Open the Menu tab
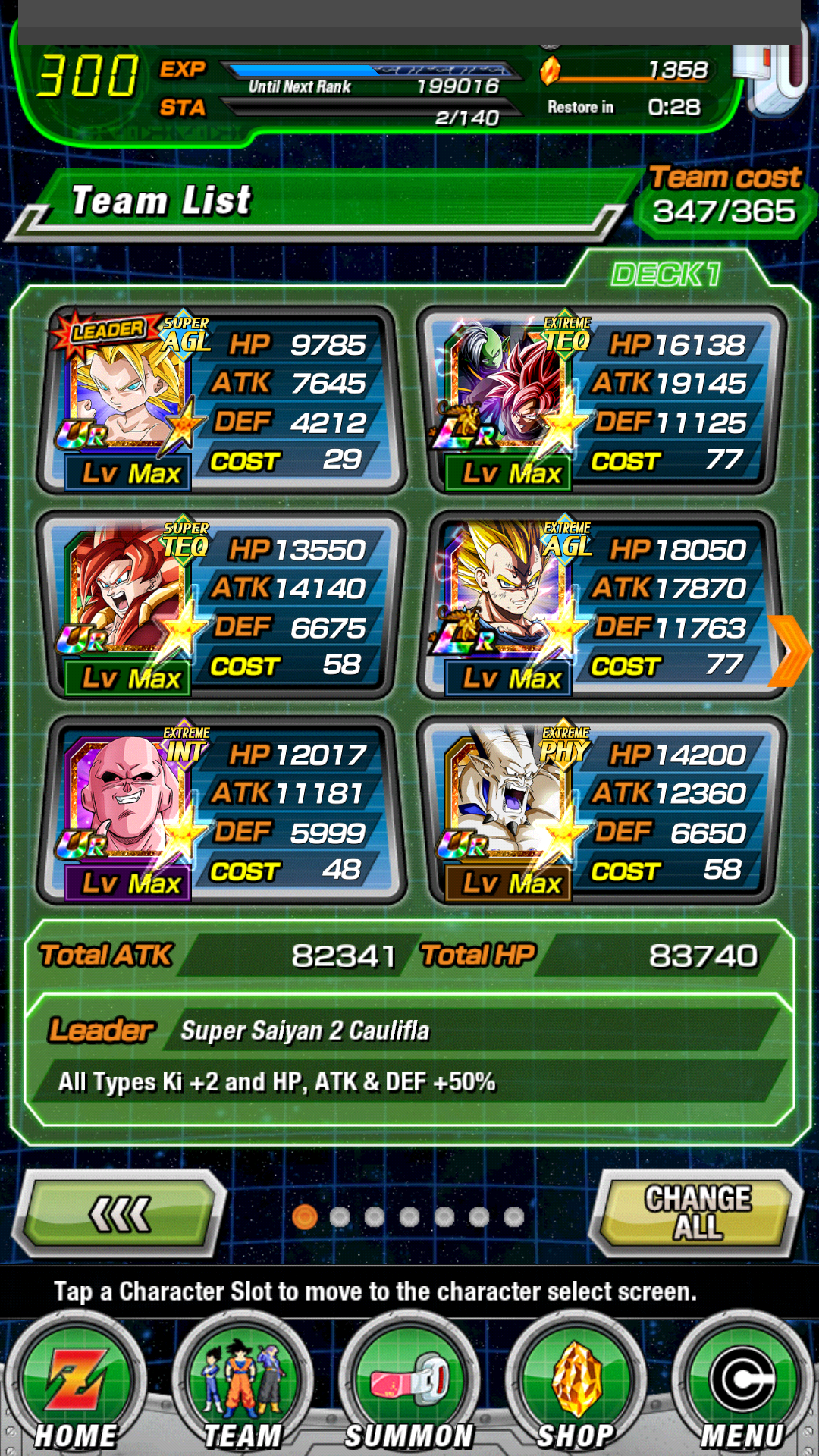819x1456 pixels. pos(743,1389)
